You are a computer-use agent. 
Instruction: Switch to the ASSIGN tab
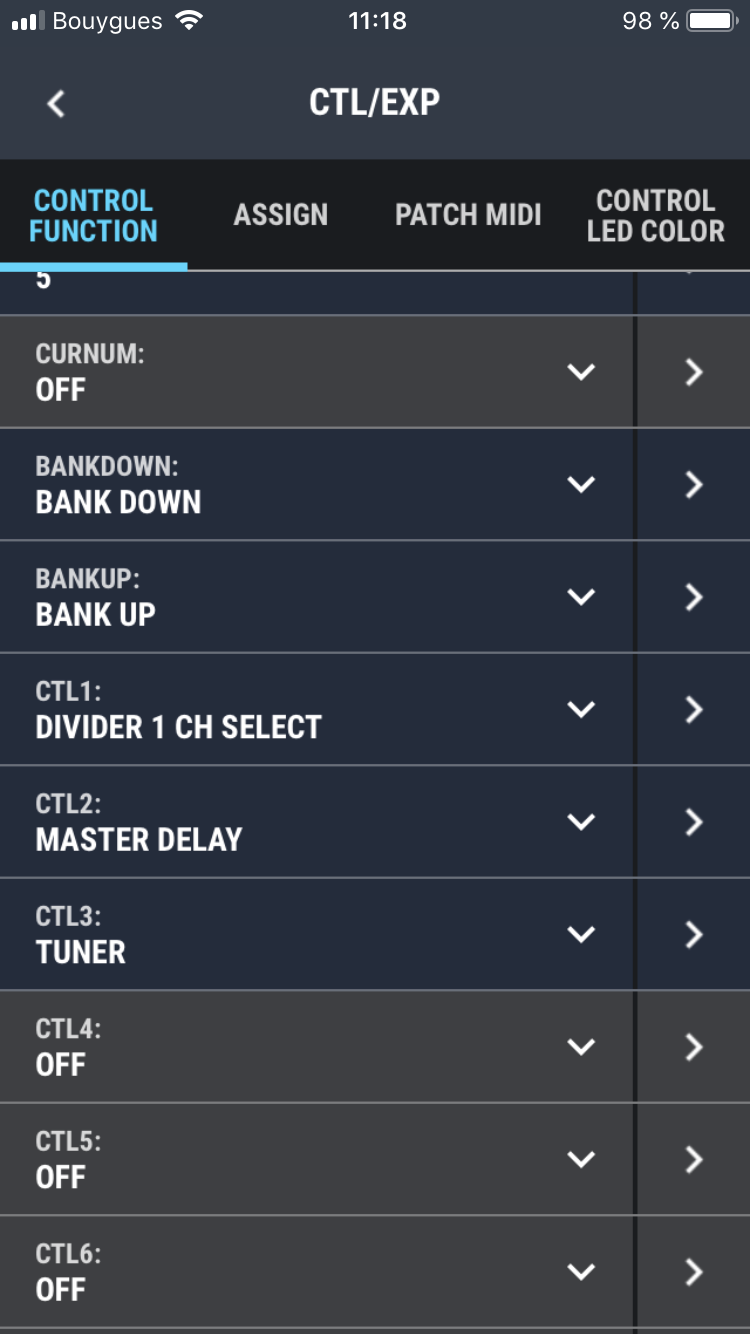pos(281,215)
